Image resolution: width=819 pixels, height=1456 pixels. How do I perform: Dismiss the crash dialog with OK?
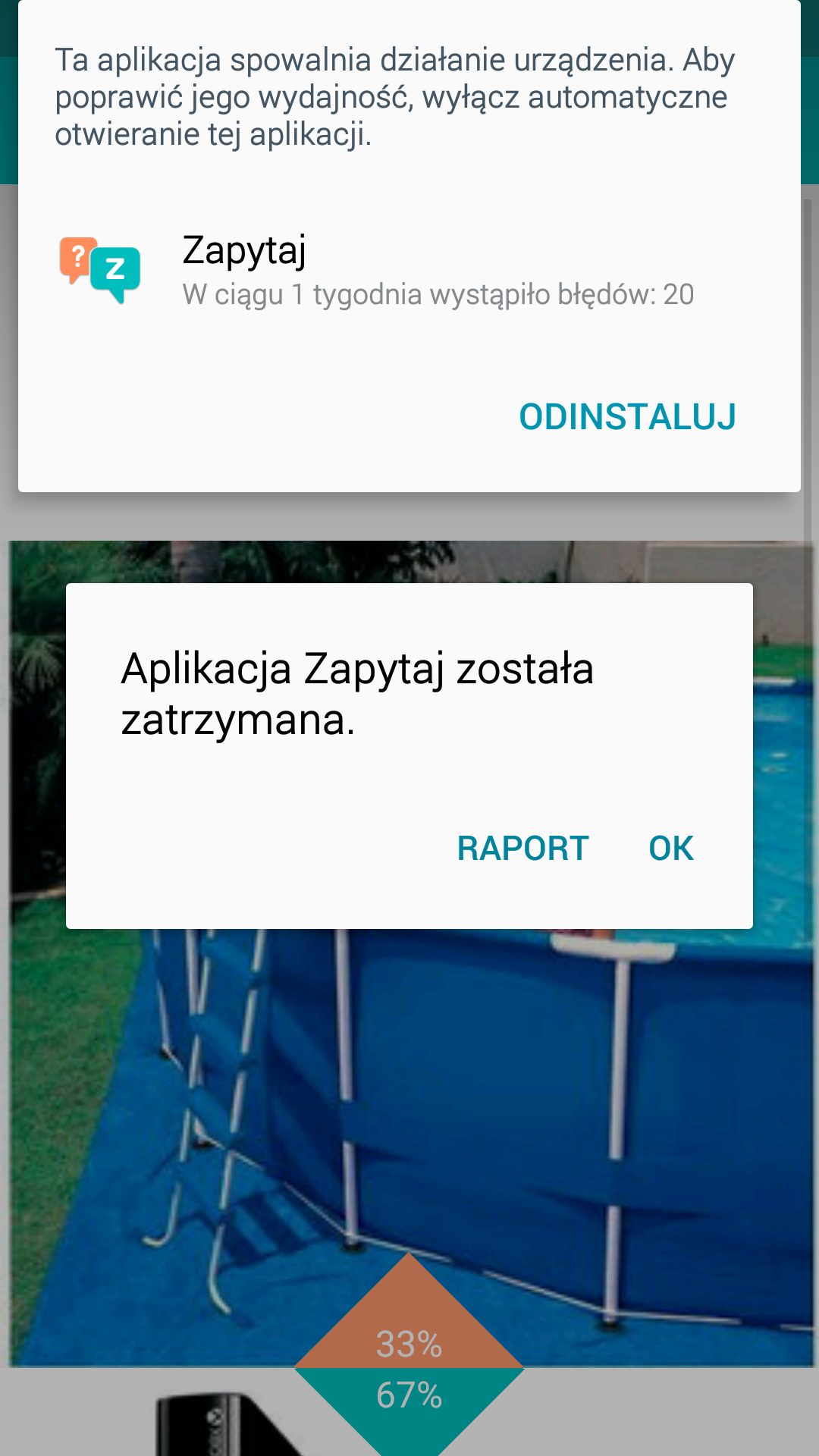coord(671,848)
